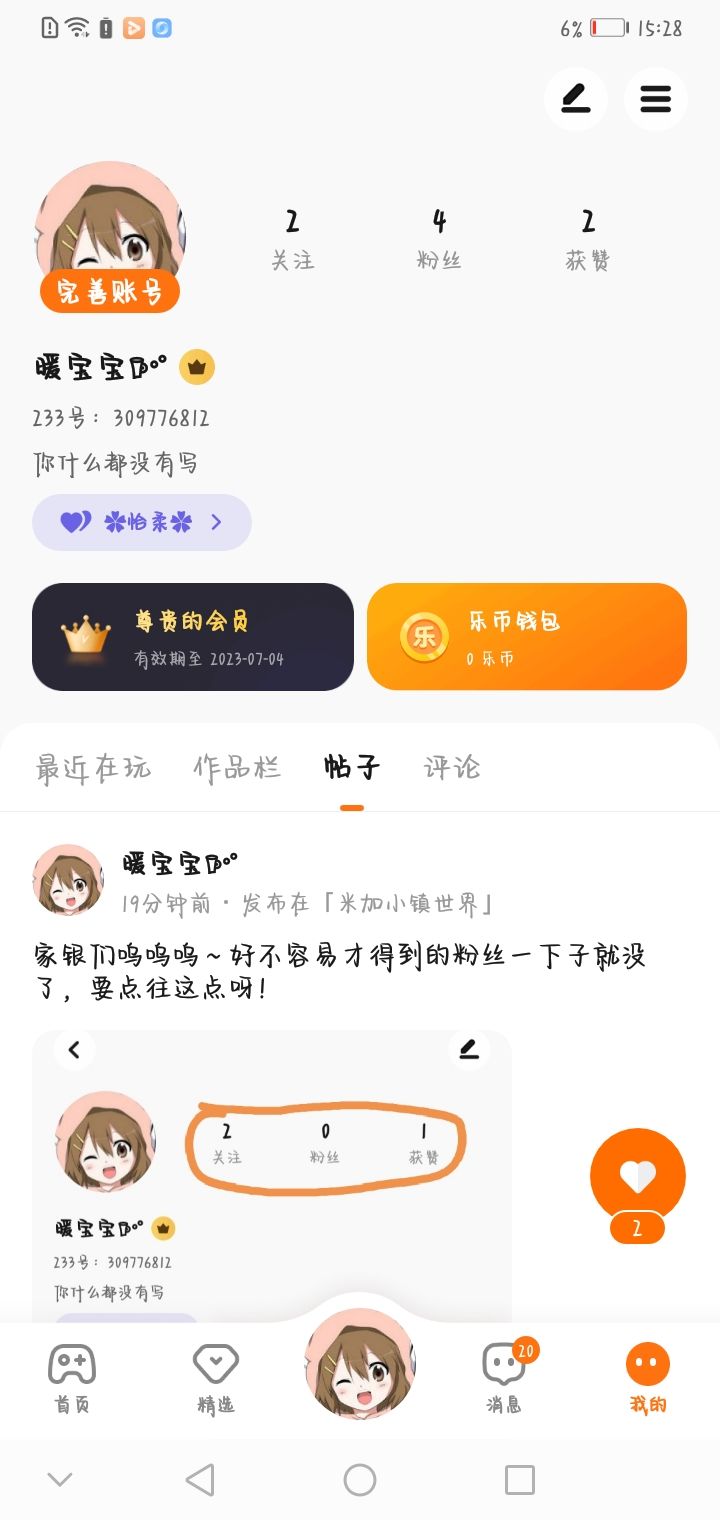
Task: Like the post with the heart button
Action: 638,1176
